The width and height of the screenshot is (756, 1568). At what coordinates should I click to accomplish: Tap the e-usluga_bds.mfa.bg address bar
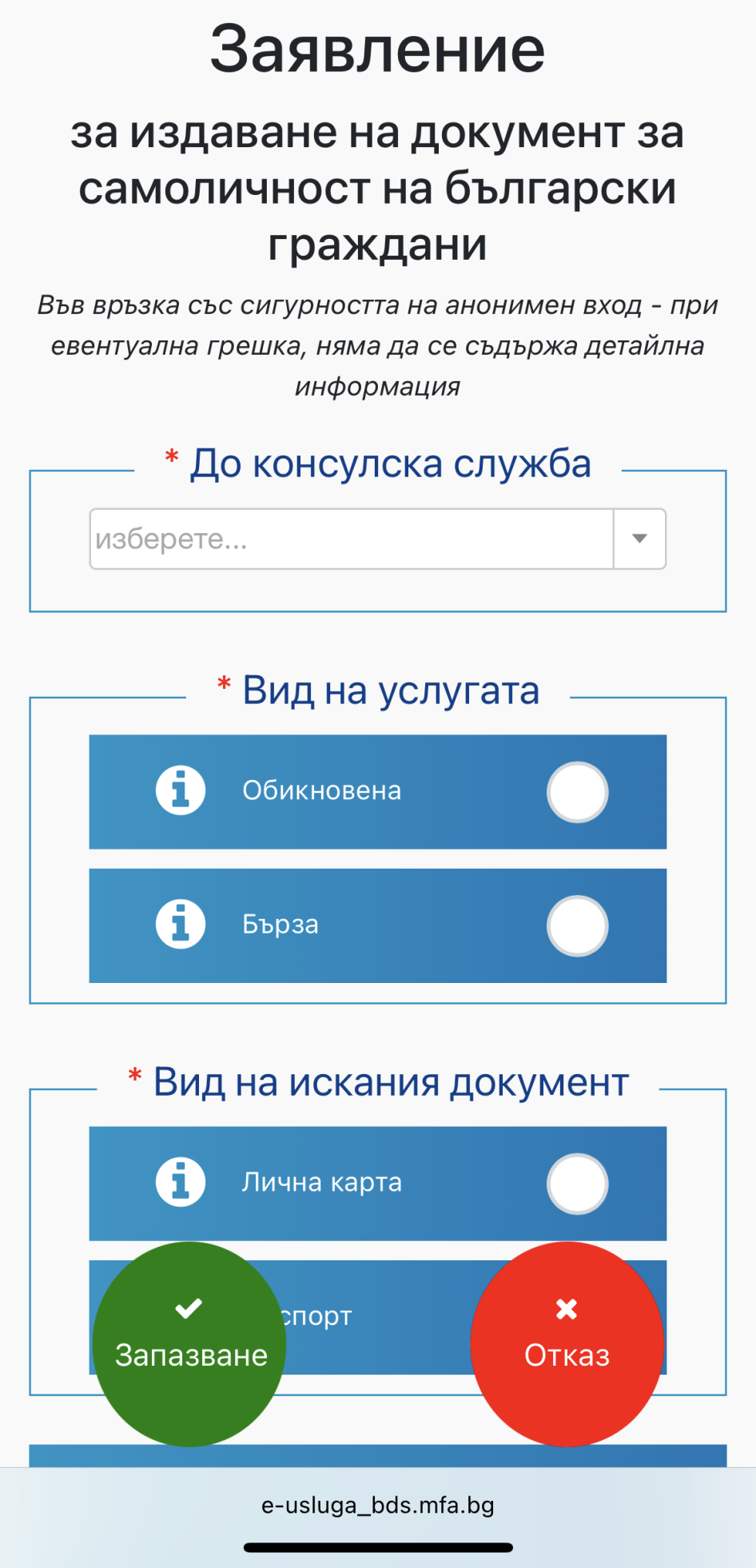click(377, 1506)
